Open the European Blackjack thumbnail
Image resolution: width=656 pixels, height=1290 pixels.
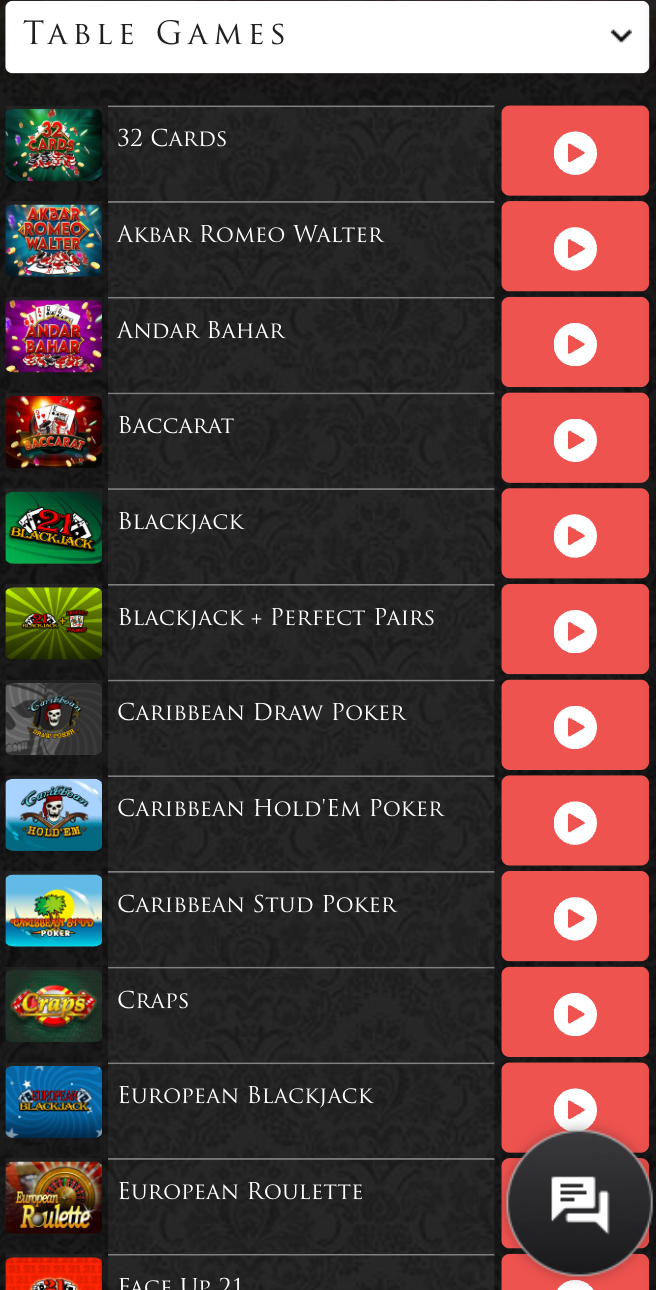coord(54,1101)
